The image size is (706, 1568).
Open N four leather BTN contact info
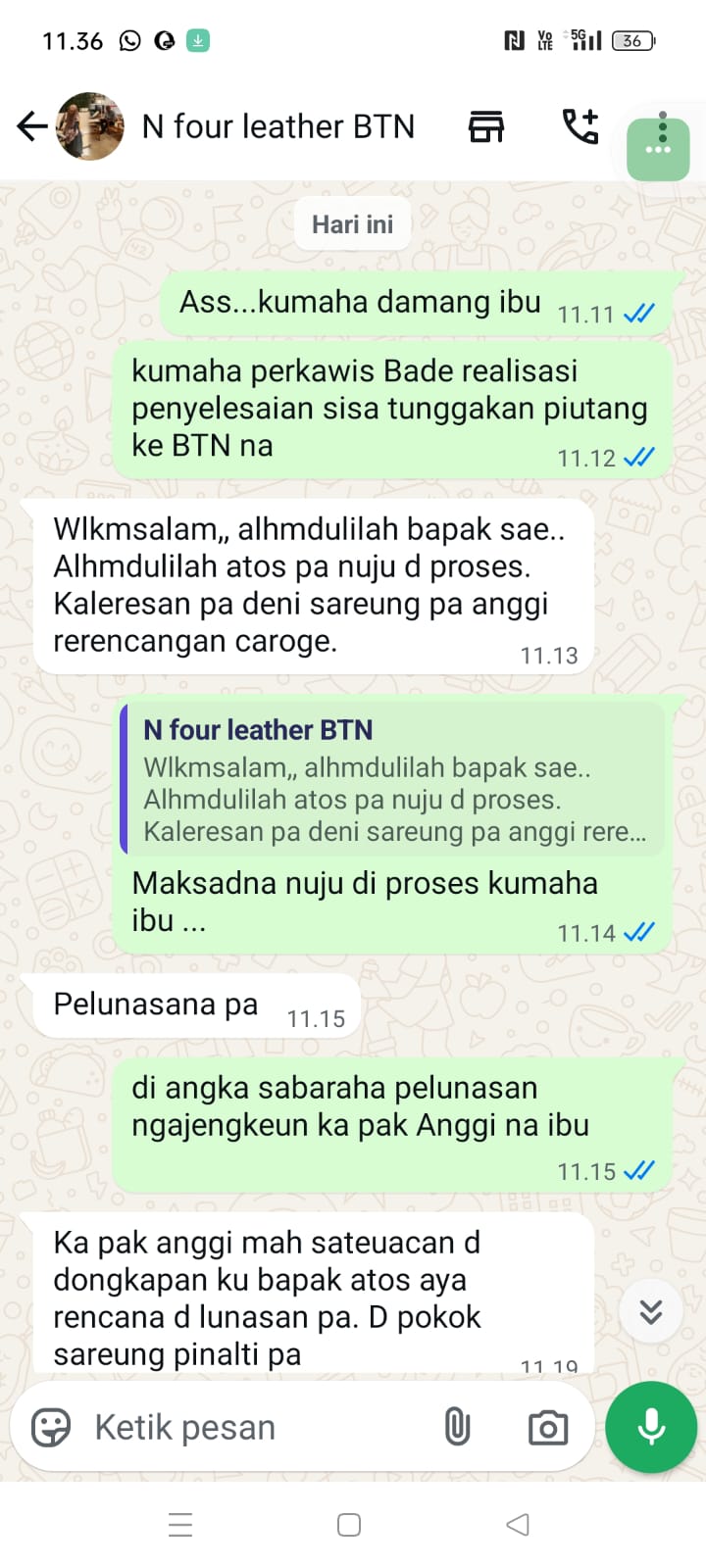click(278, 126)
